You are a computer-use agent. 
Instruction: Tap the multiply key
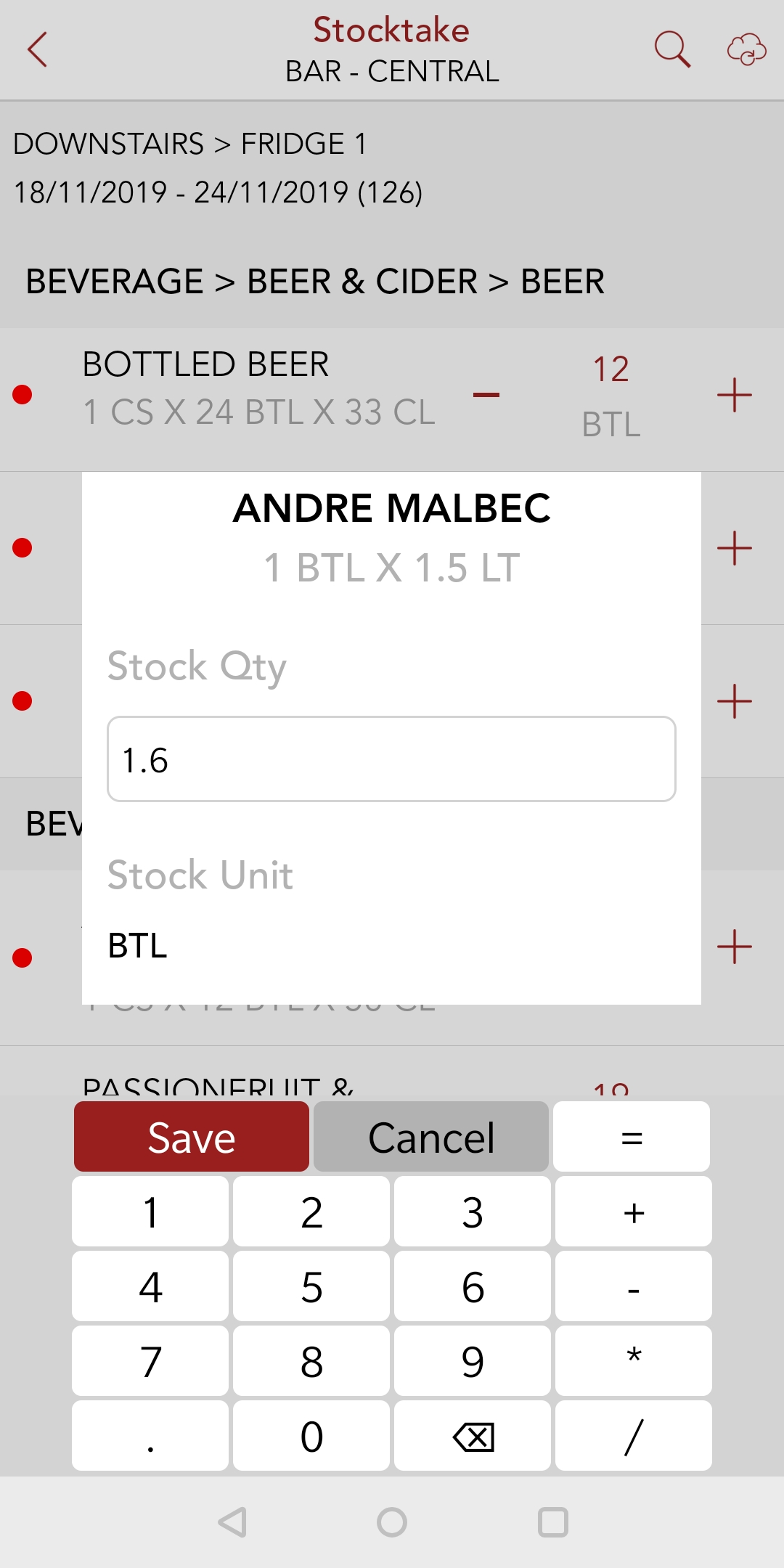633,1360
